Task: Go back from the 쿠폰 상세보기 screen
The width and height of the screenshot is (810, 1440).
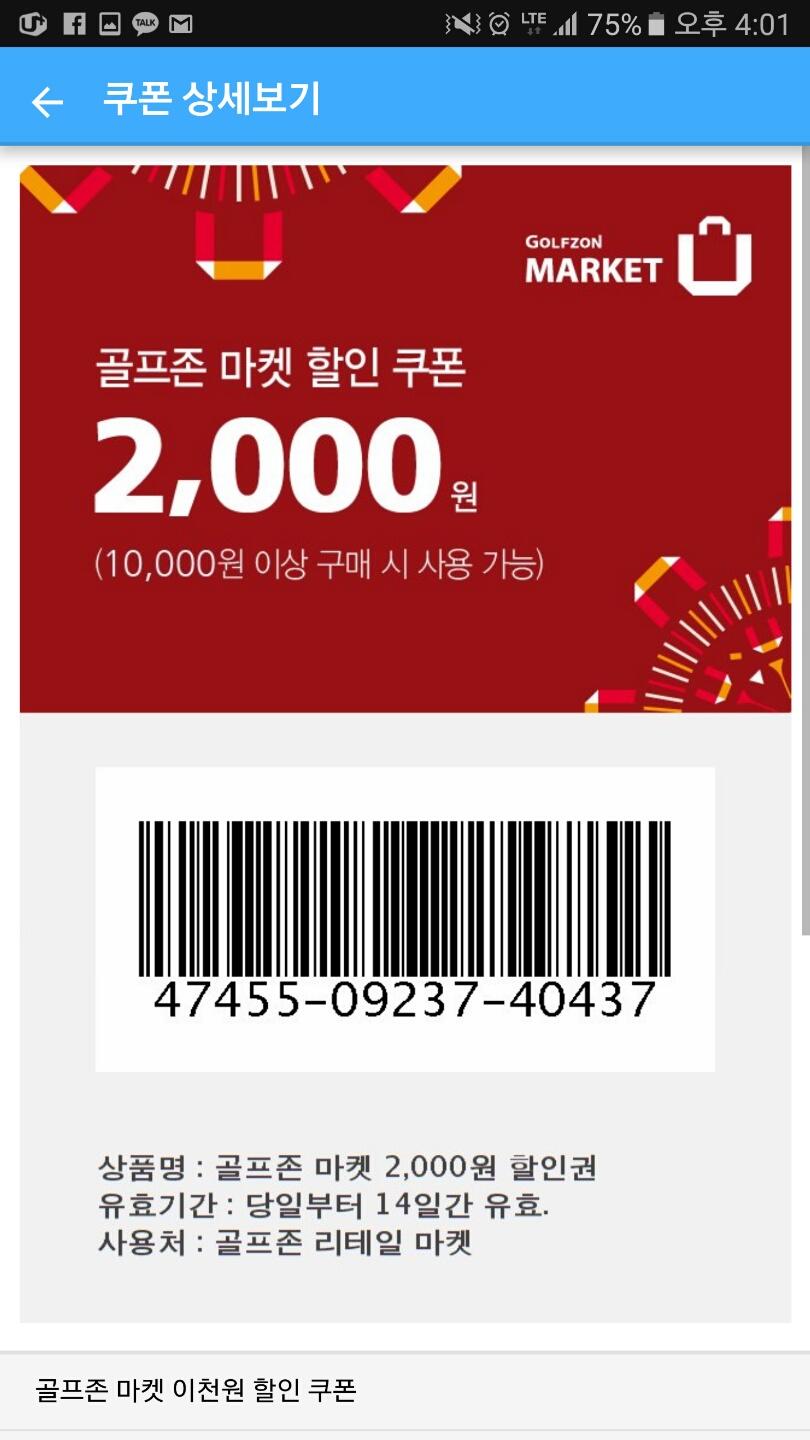Action: coord(47,101)
